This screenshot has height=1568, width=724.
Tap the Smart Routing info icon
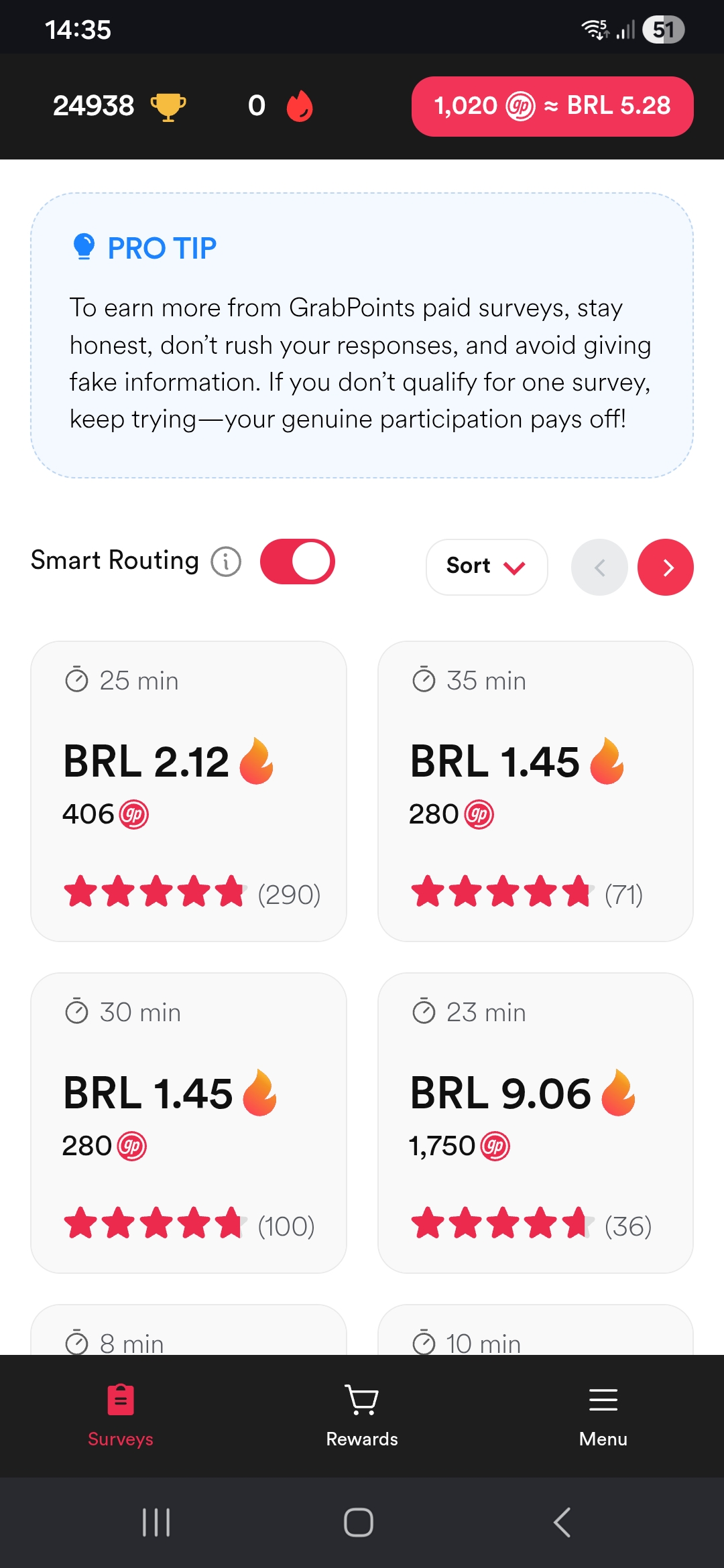tap(226, 562)
